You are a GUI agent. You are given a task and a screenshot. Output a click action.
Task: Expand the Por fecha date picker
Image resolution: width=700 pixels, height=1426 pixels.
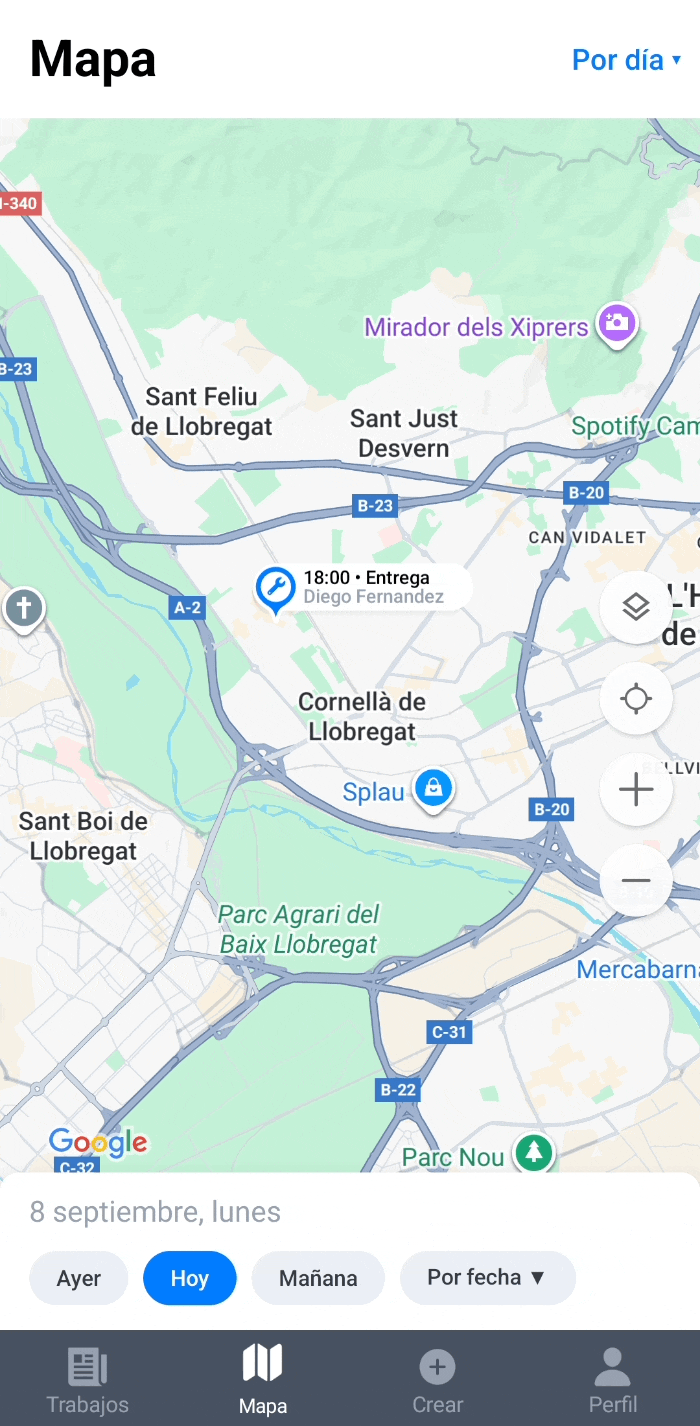(x=487, y=1278)
